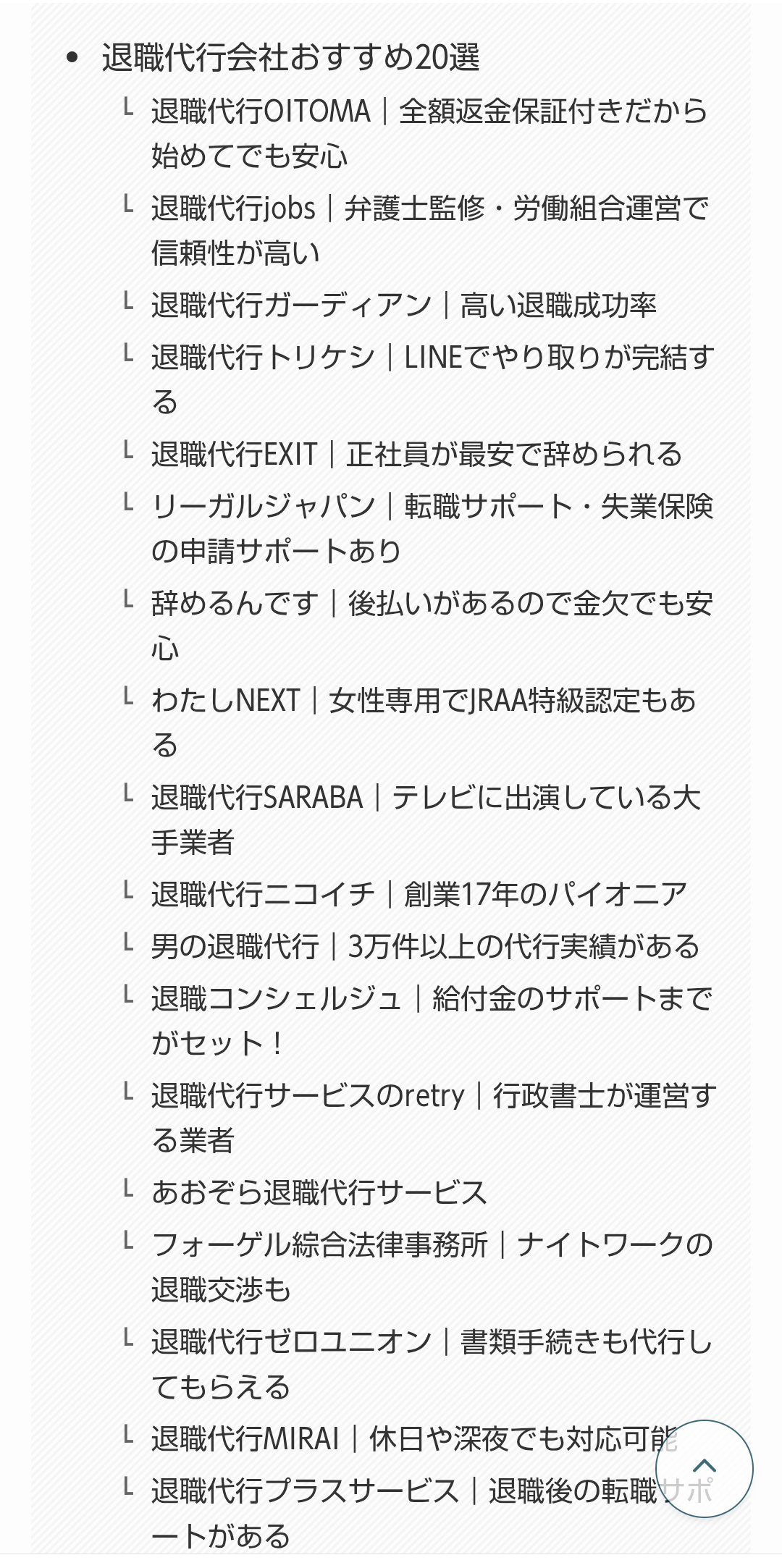Go to 退職代行jobs section link

click(429, 209)
